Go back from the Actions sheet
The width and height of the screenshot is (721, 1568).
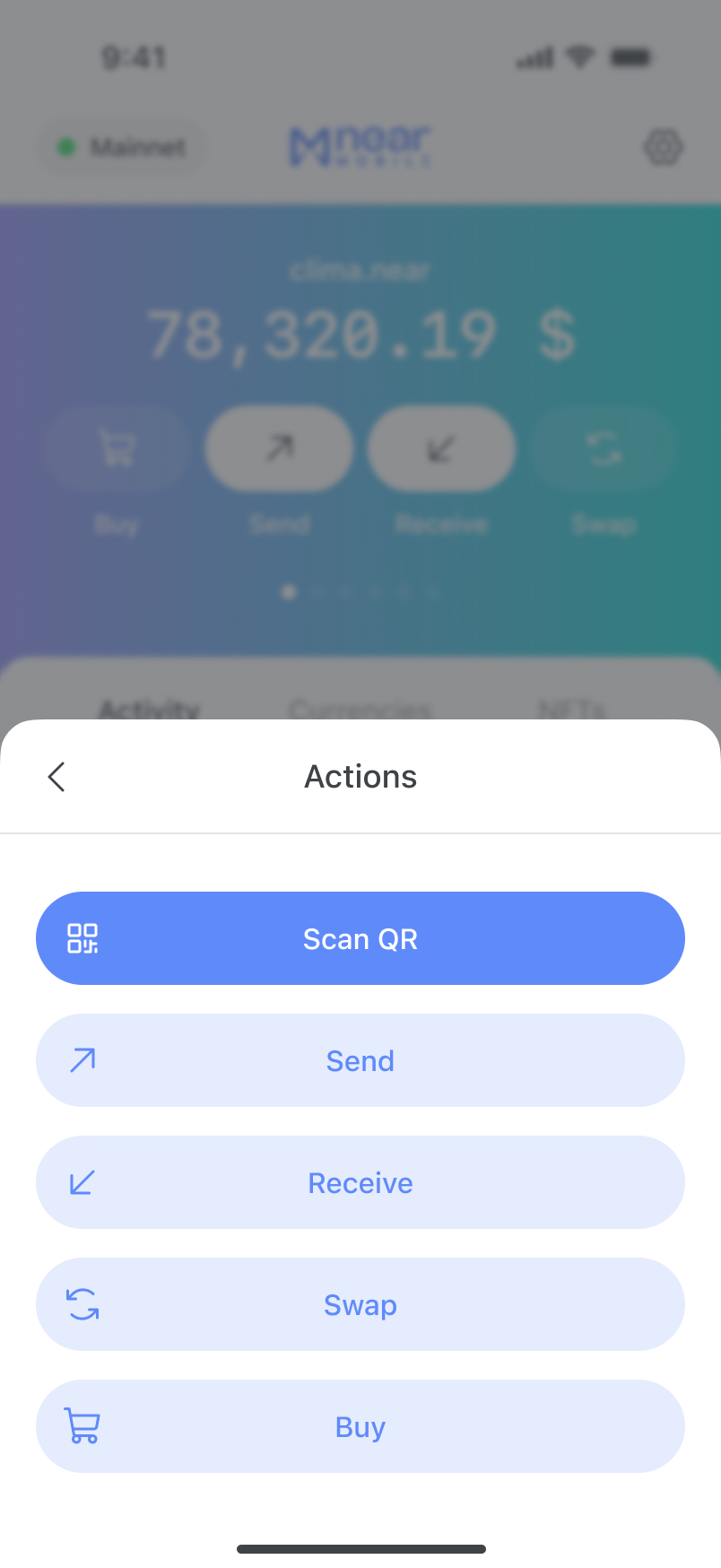pos(56,777)
